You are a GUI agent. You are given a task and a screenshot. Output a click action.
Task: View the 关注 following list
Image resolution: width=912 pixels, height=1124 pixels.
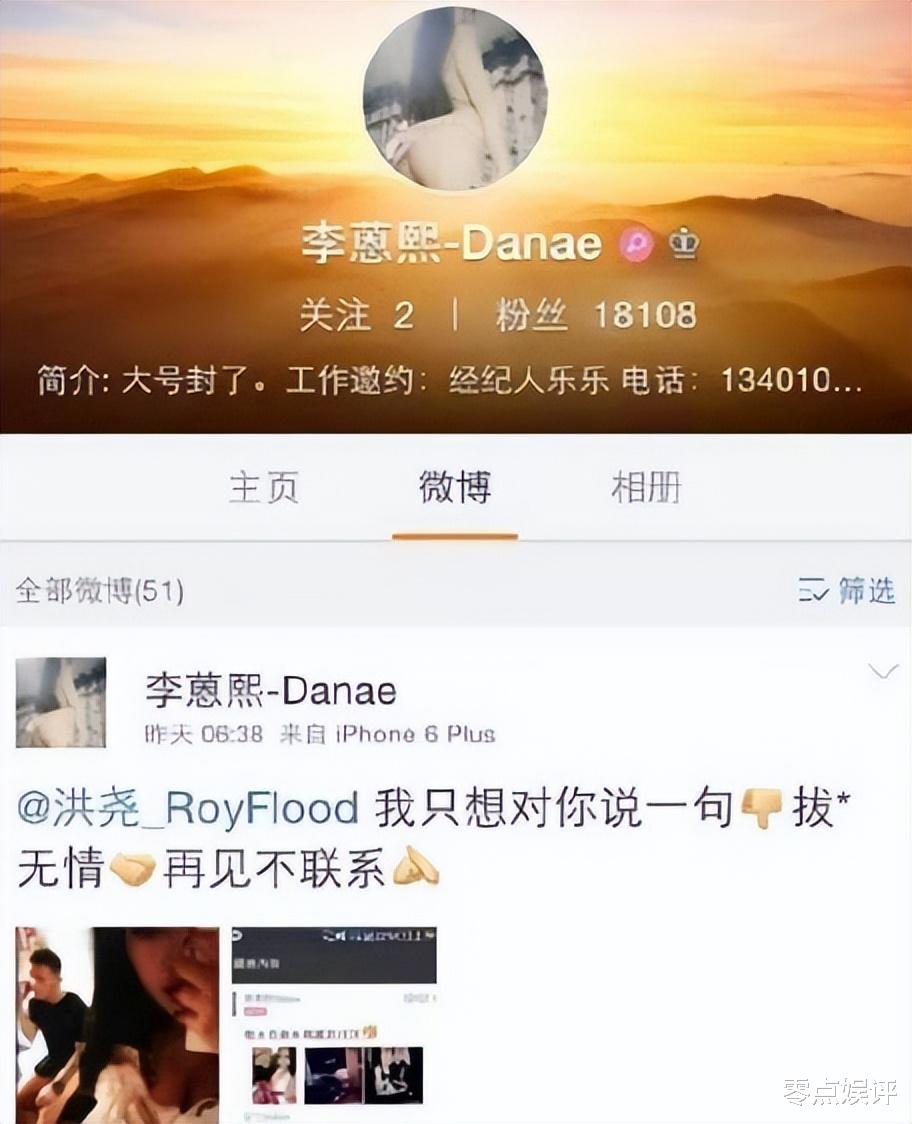coord(356,315)
